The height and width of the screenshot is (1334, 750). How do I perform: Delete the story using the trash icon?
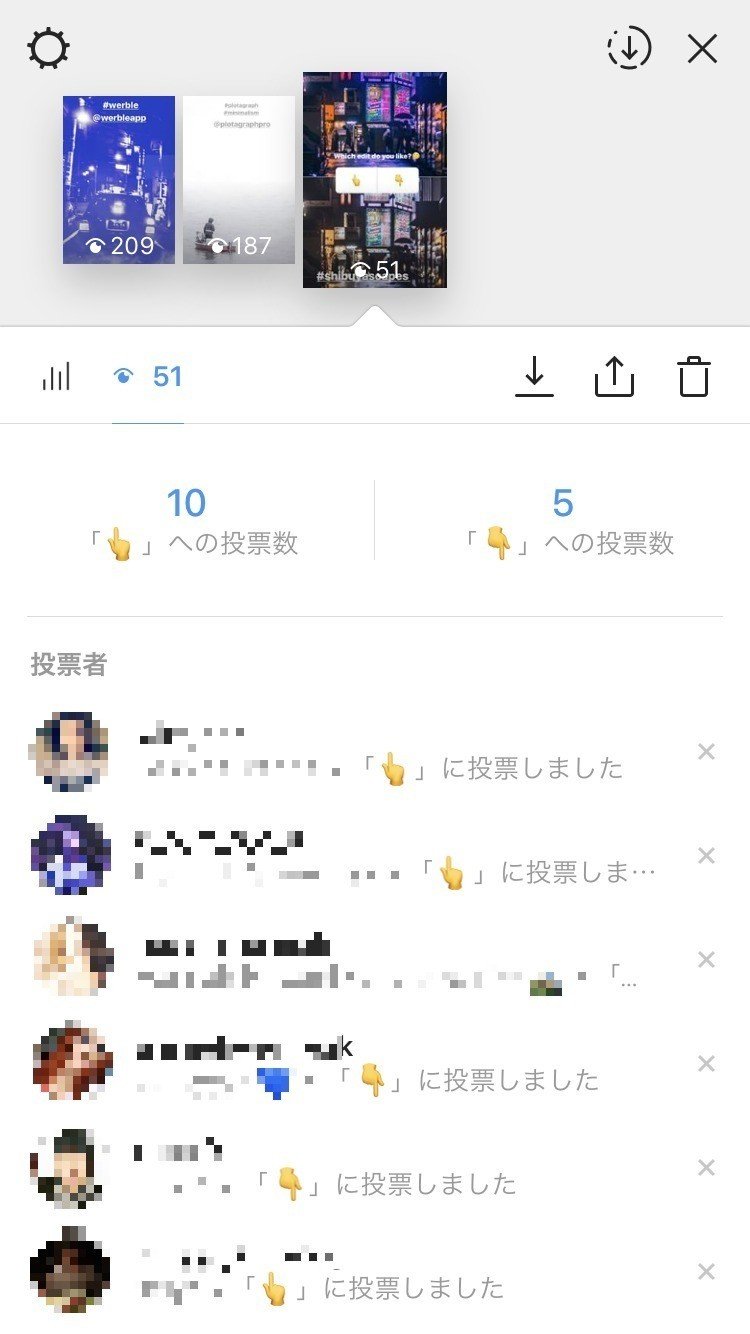coord(697,377)
